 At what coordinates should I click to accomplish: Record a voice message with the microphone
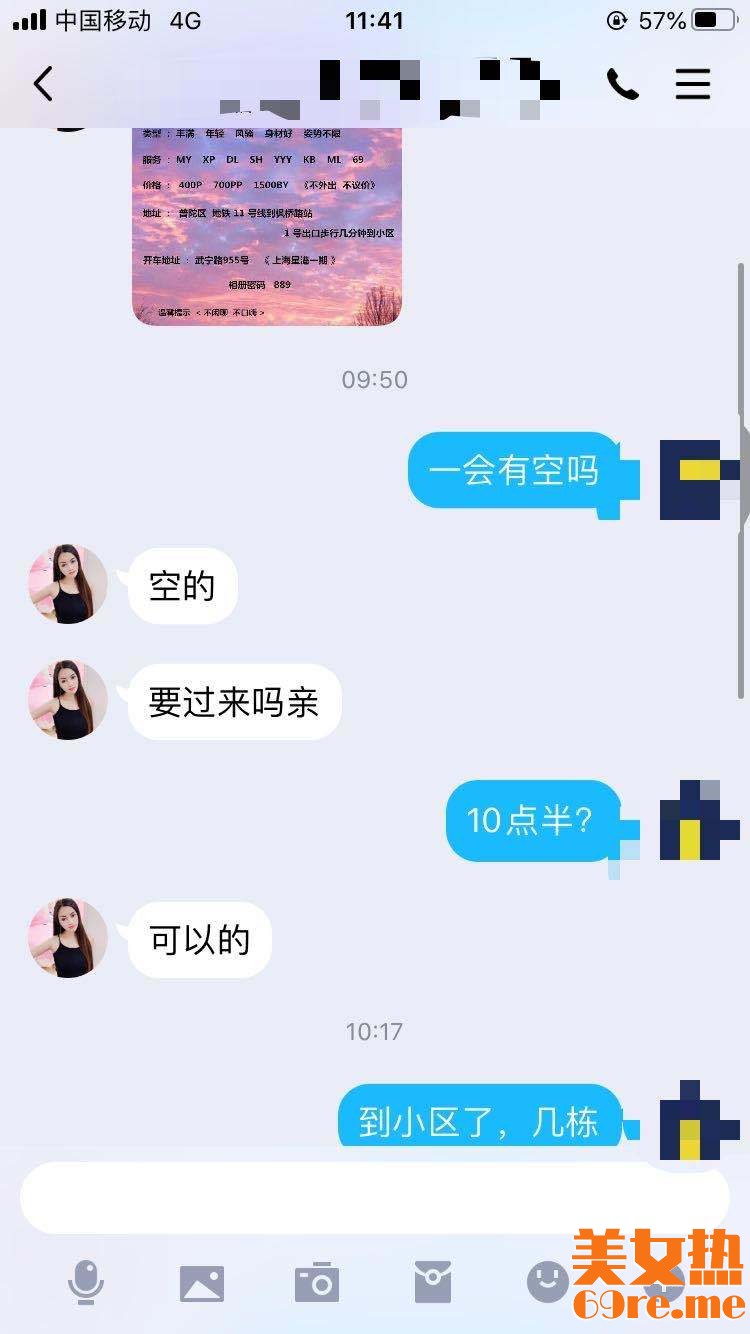coord(86,1281)
